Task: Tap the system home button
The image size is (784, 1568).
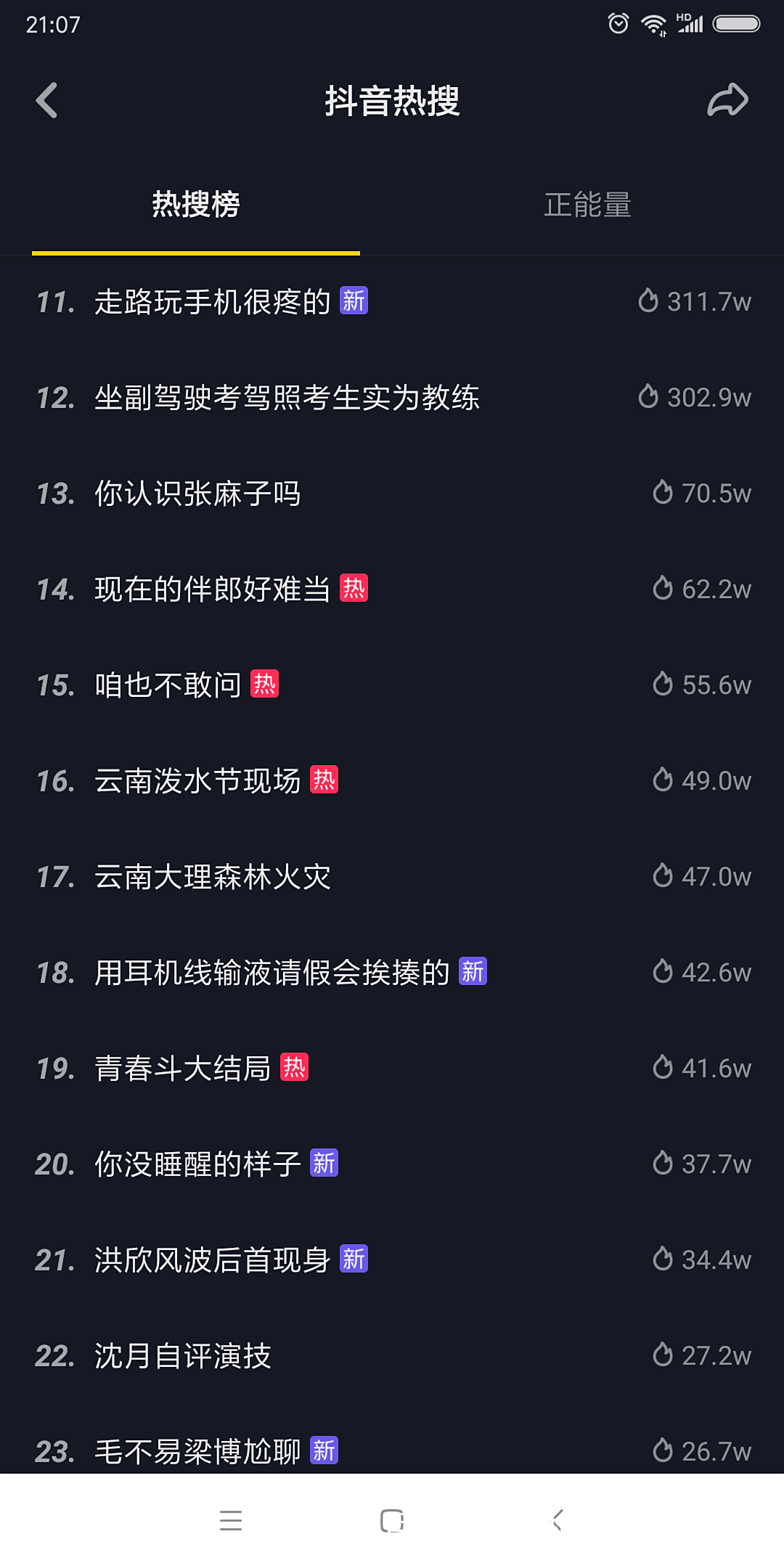Action: tap(392, 1520)
